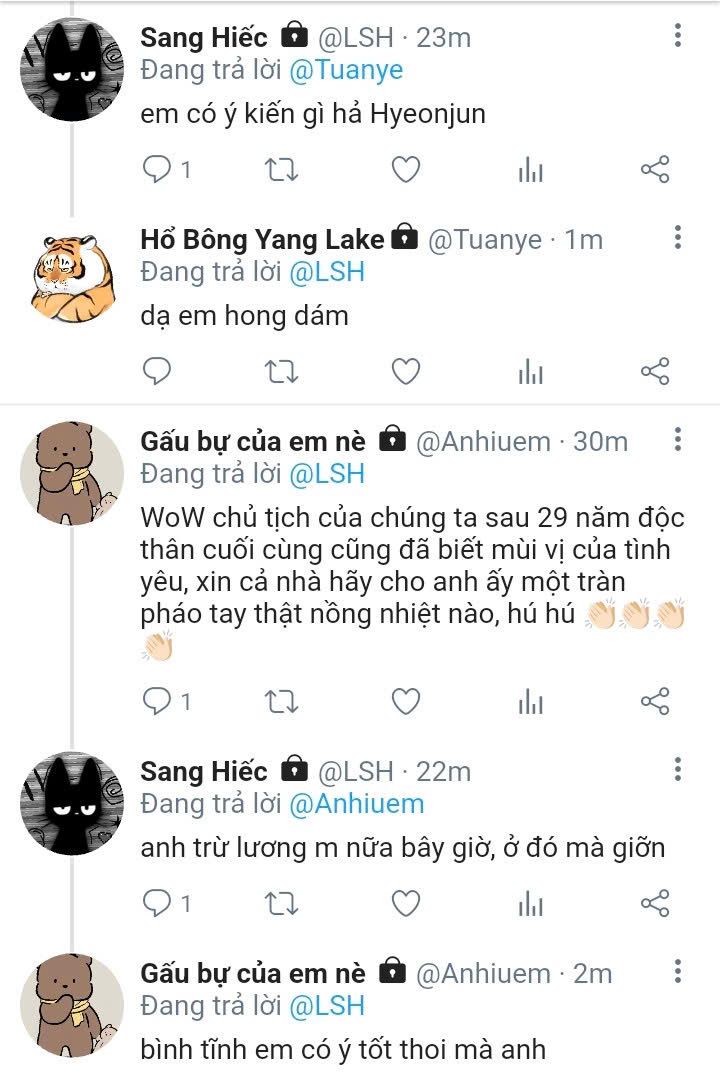This screenshot has width=720, height=1080.
Task: Open @LSH mention in 'bình tĩnh em' reply
Action: pos(327,1005)
